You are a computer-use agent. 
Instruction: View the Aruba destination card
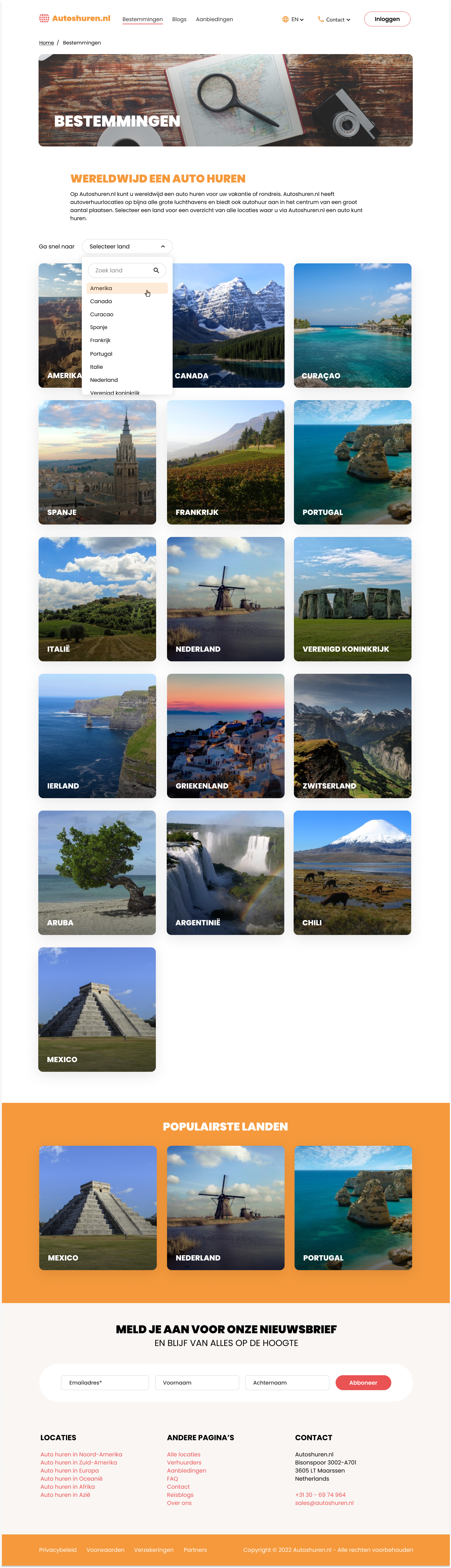(x=97, y=872)
